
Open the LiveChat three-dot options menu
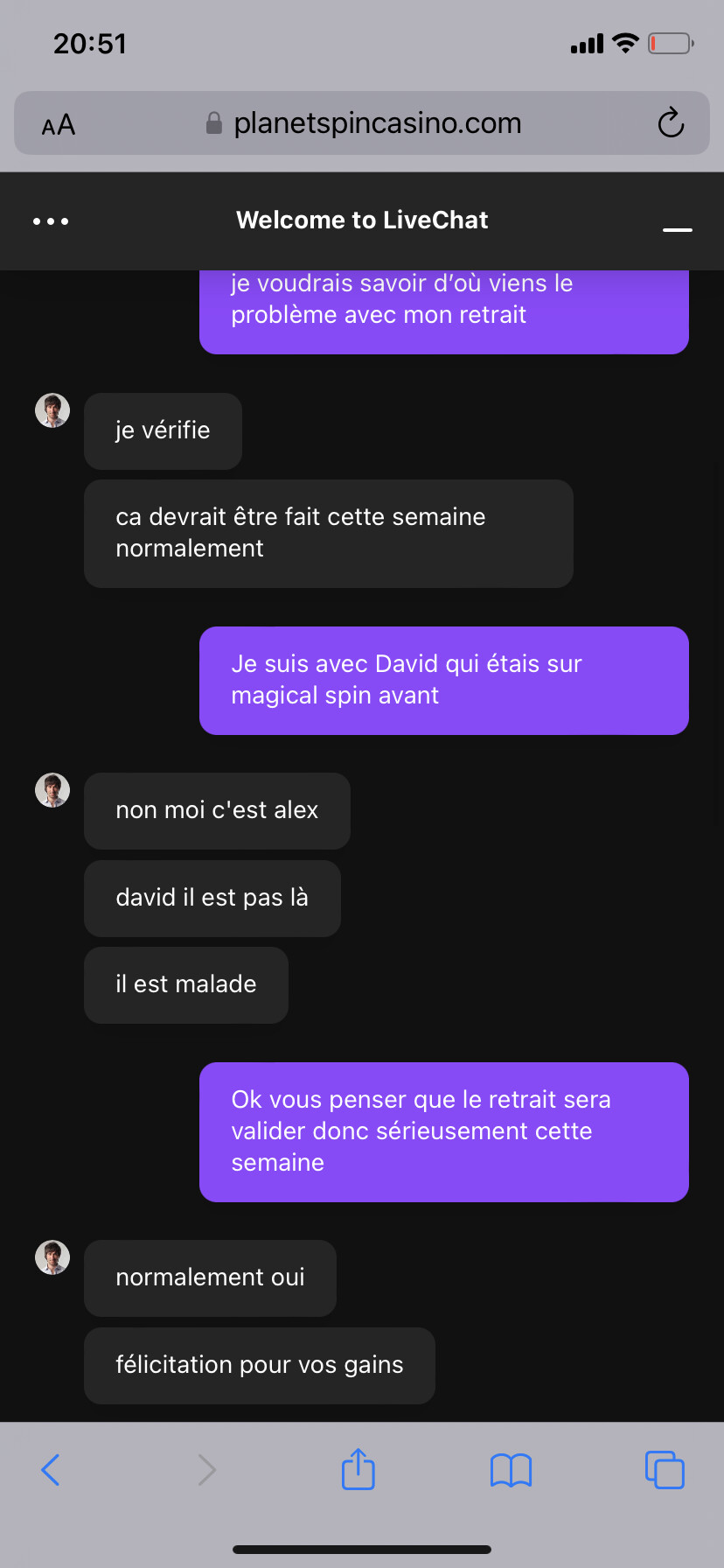[51, 221]
